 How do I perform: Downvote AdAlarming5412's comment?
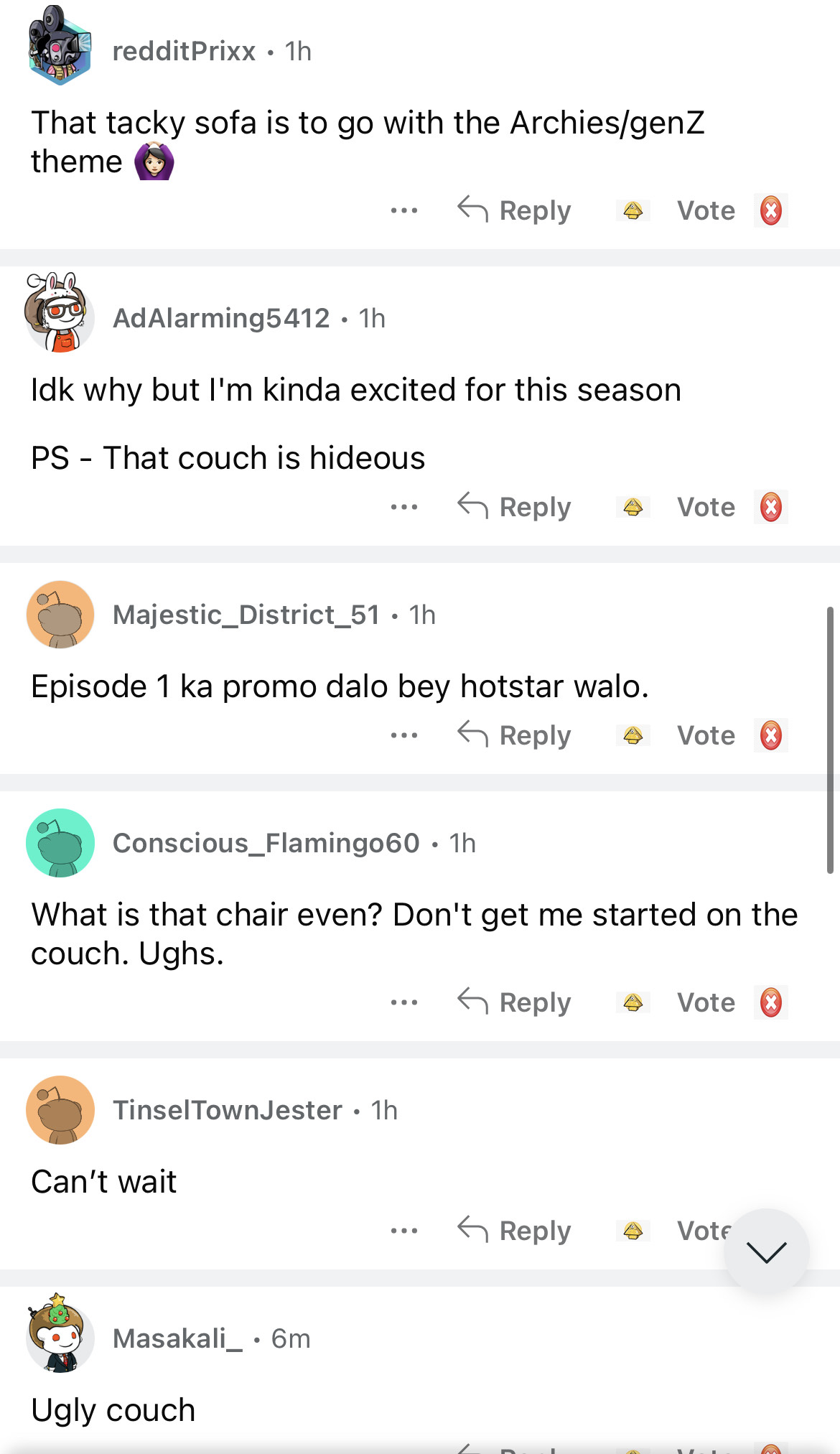(x=770, y=507)
